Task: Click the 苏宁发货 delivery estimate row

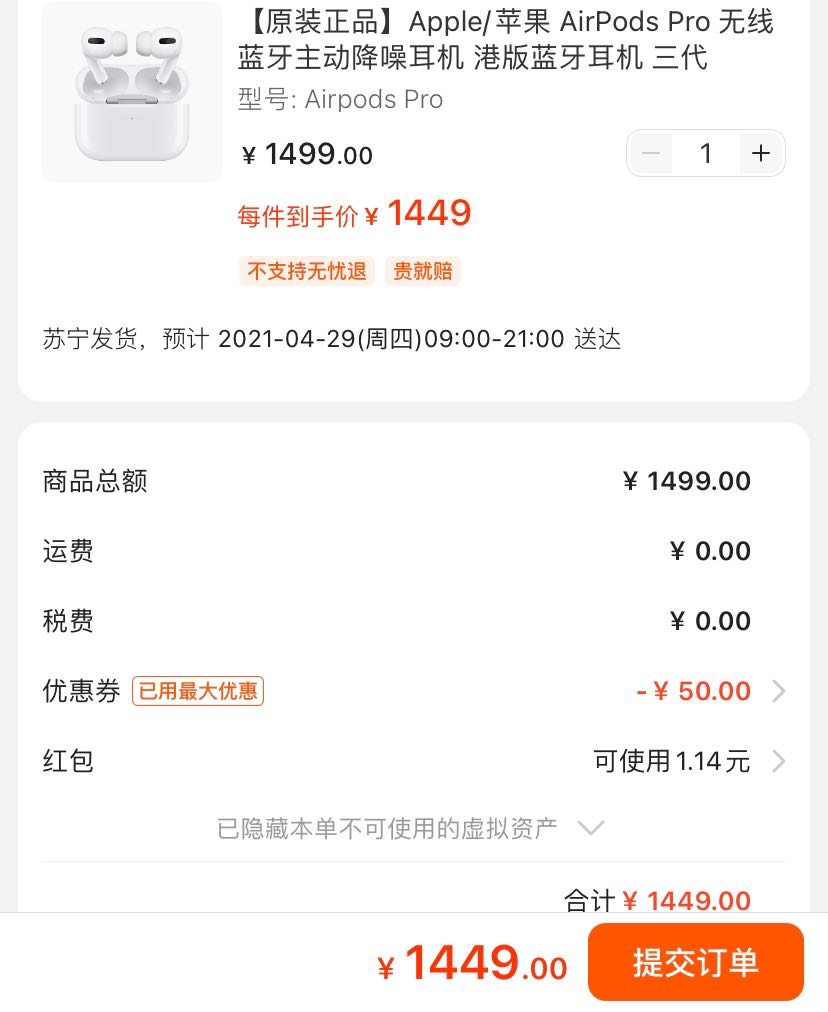Action: [x=329, y=339]
